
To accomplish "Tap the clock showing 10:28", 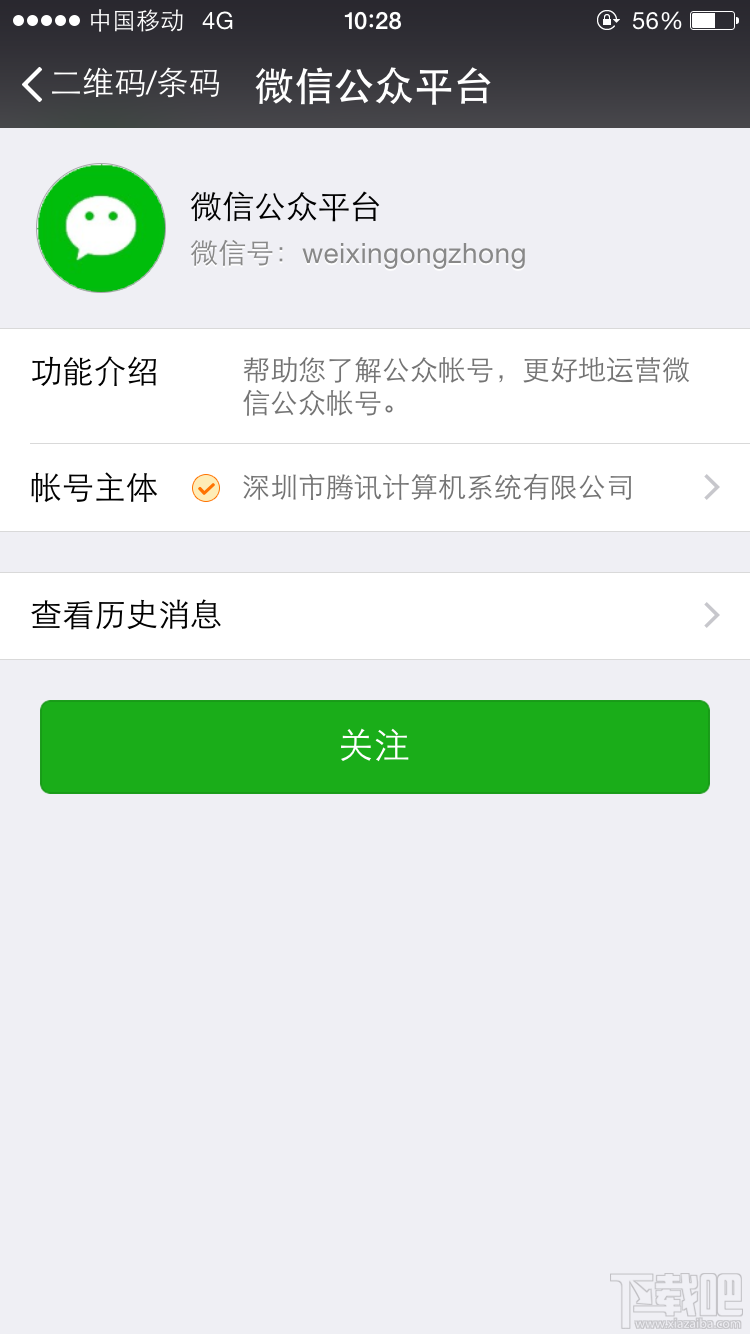I will point(373,19).
